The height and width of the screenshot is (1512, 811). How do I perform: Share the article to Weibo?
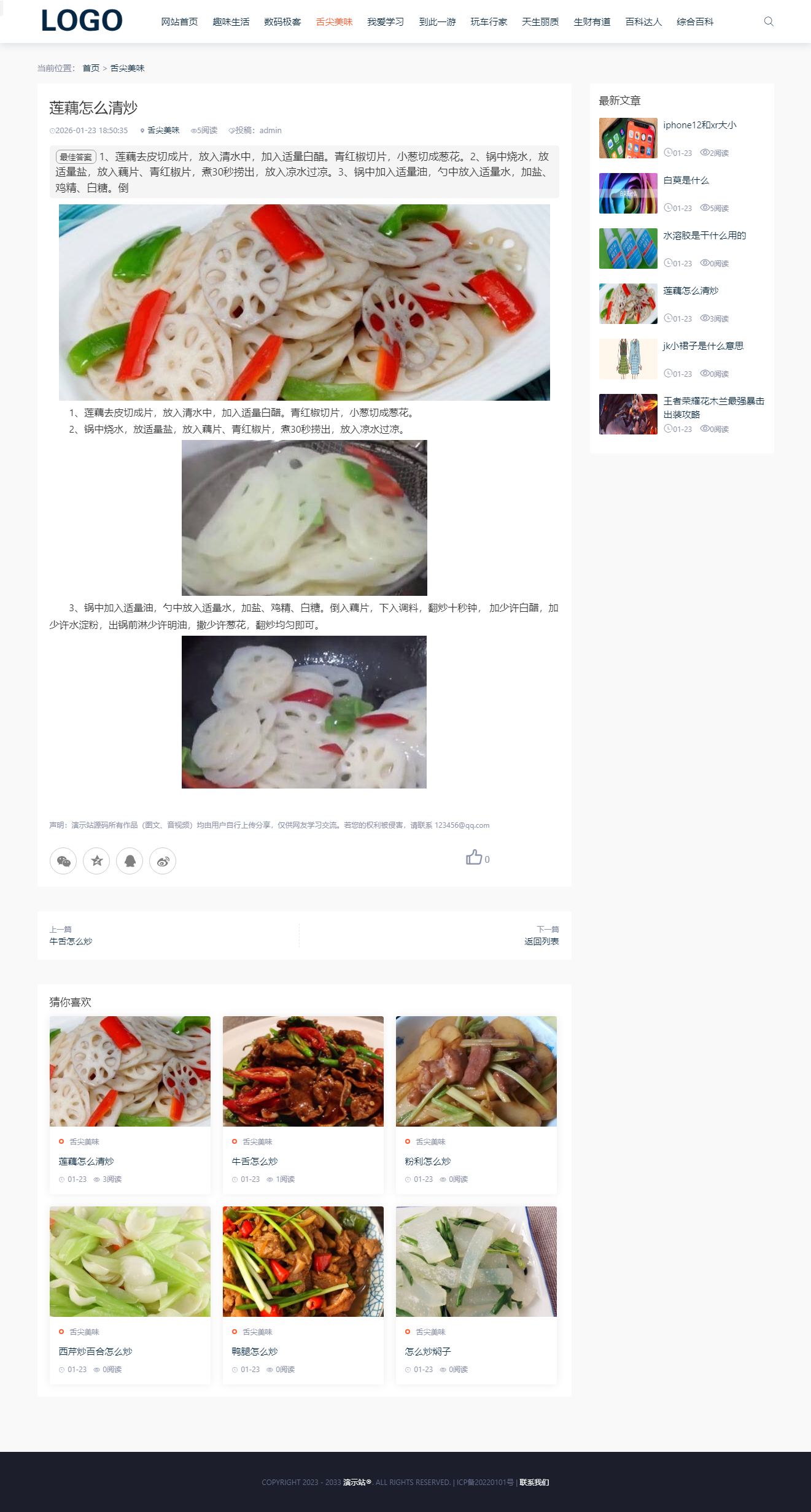click(x=163, y=861)
